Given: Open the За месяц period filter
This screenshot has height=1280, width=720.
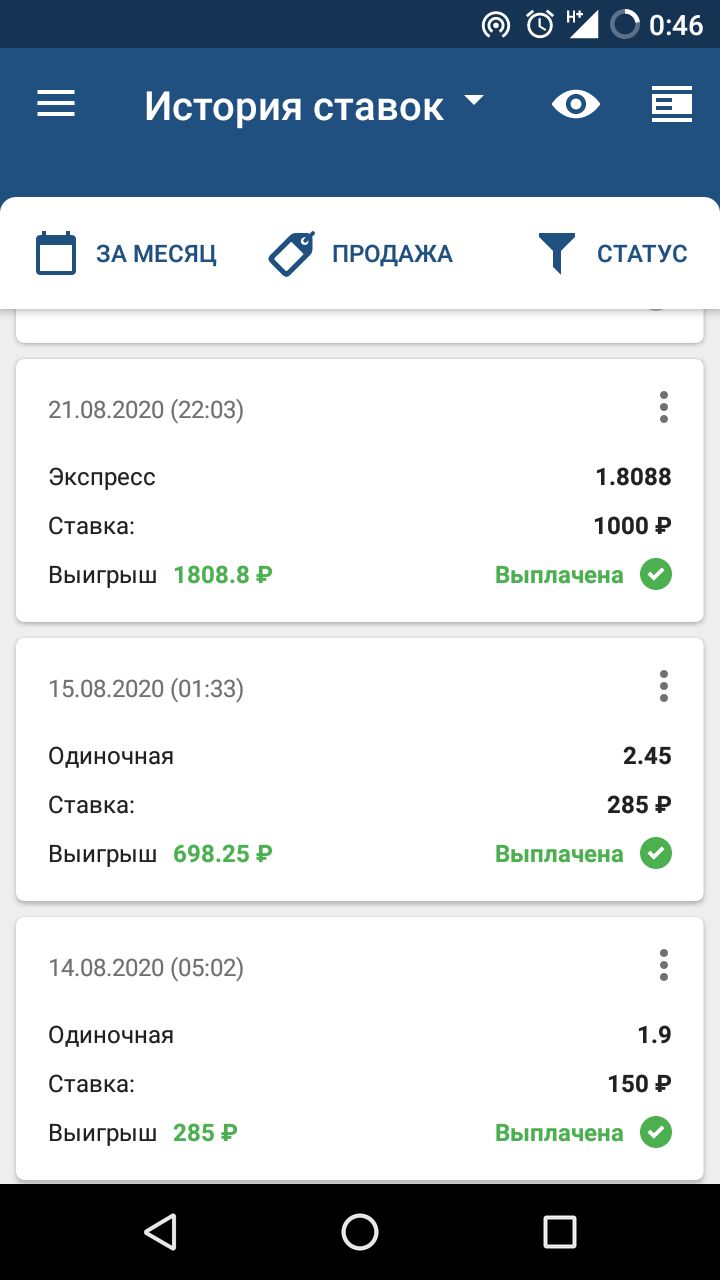Looking at the screenshot, I should pyautogui.click(x=126, y=253).
